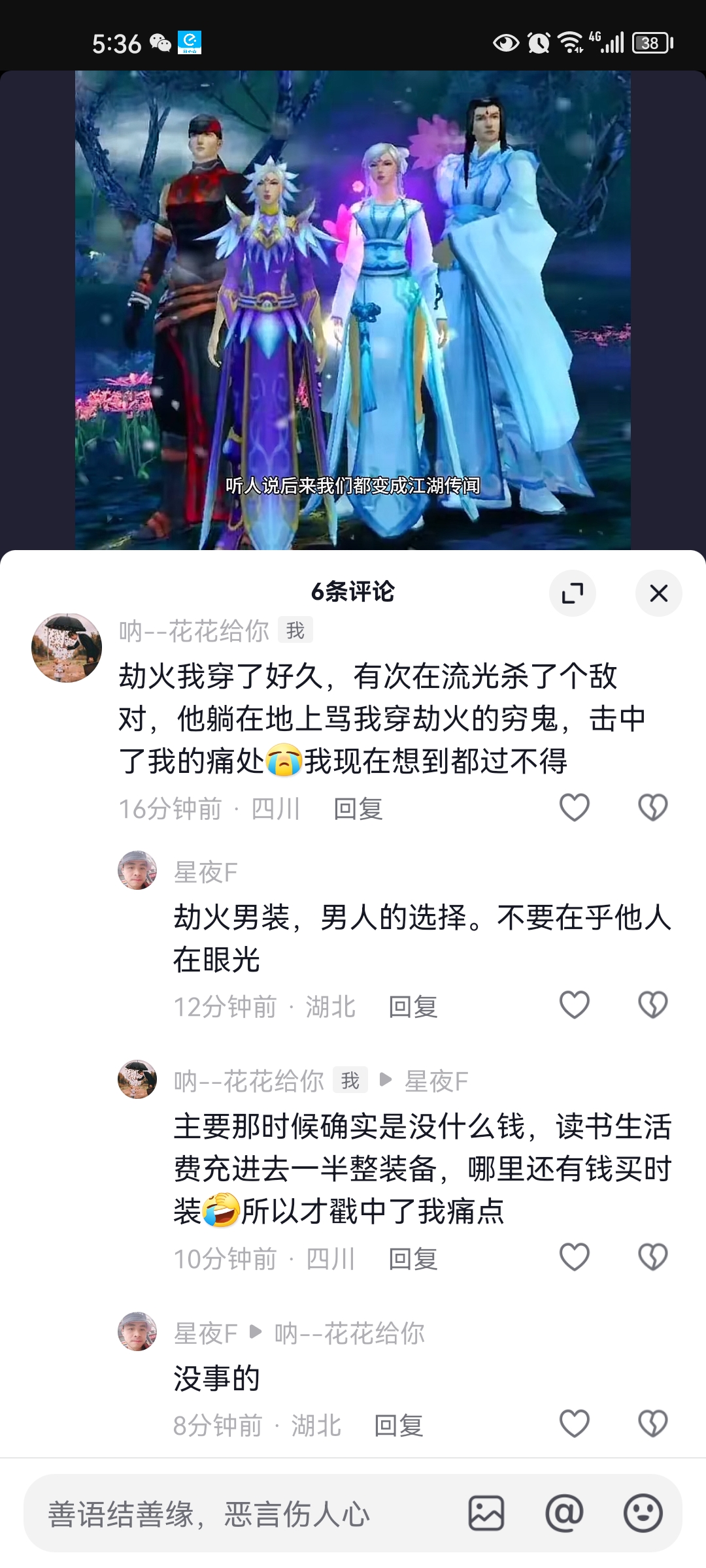Focus the 善语结善缘 comment input
Image resolution: width=706 pixels, height=1568 pixels.
click(248, 1514)
